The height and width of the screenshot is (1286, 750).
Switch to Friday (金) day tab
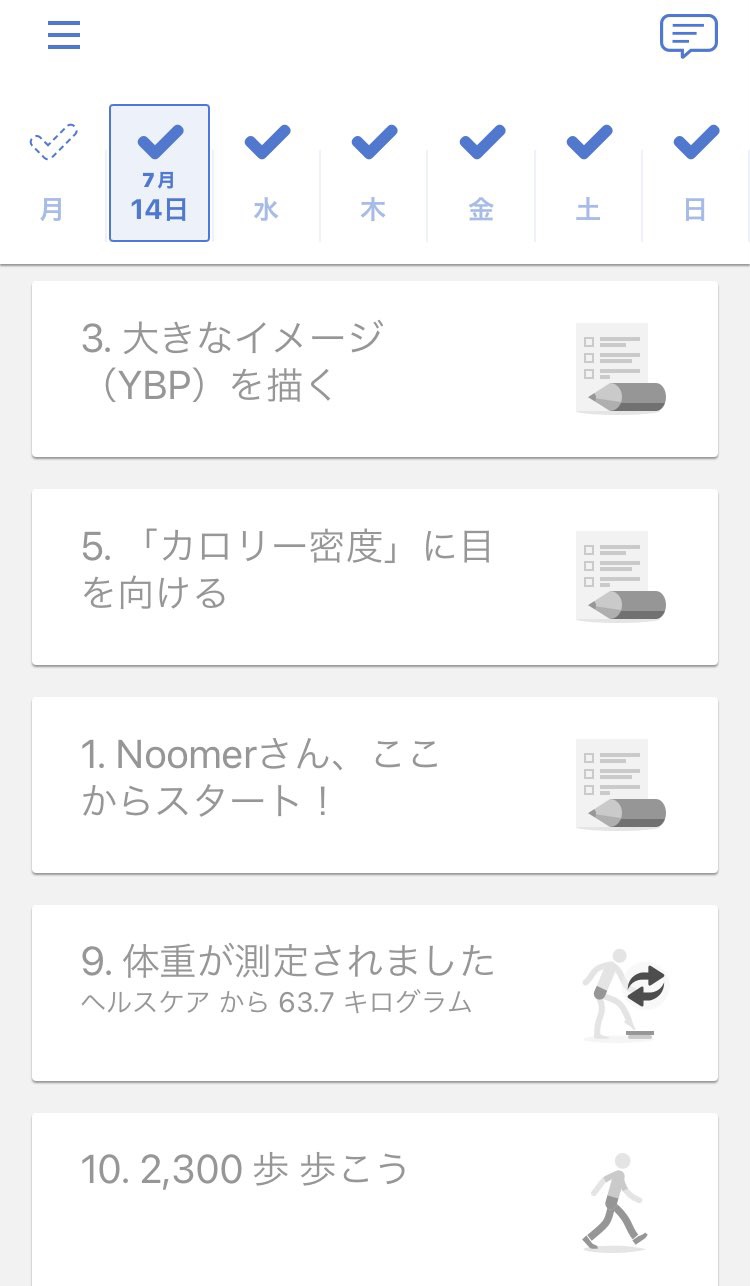coord(481,173)
